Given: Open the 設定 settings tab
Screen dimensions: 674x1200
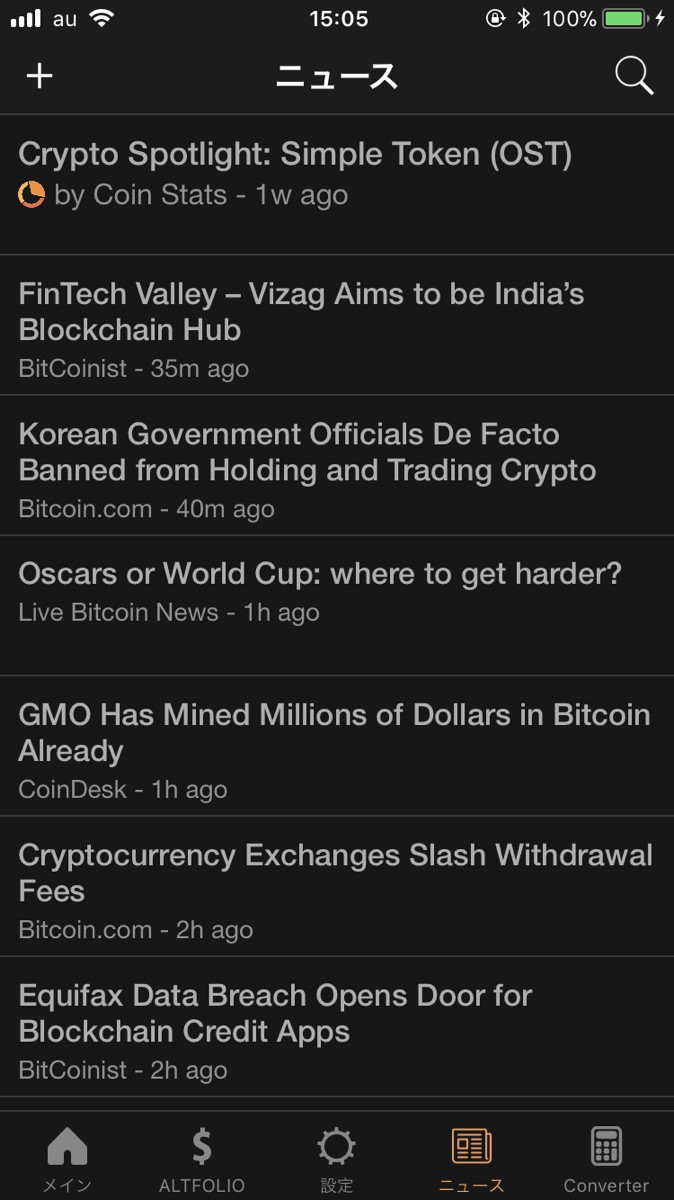Looking at the screenshot, I should click(336, 1158).
